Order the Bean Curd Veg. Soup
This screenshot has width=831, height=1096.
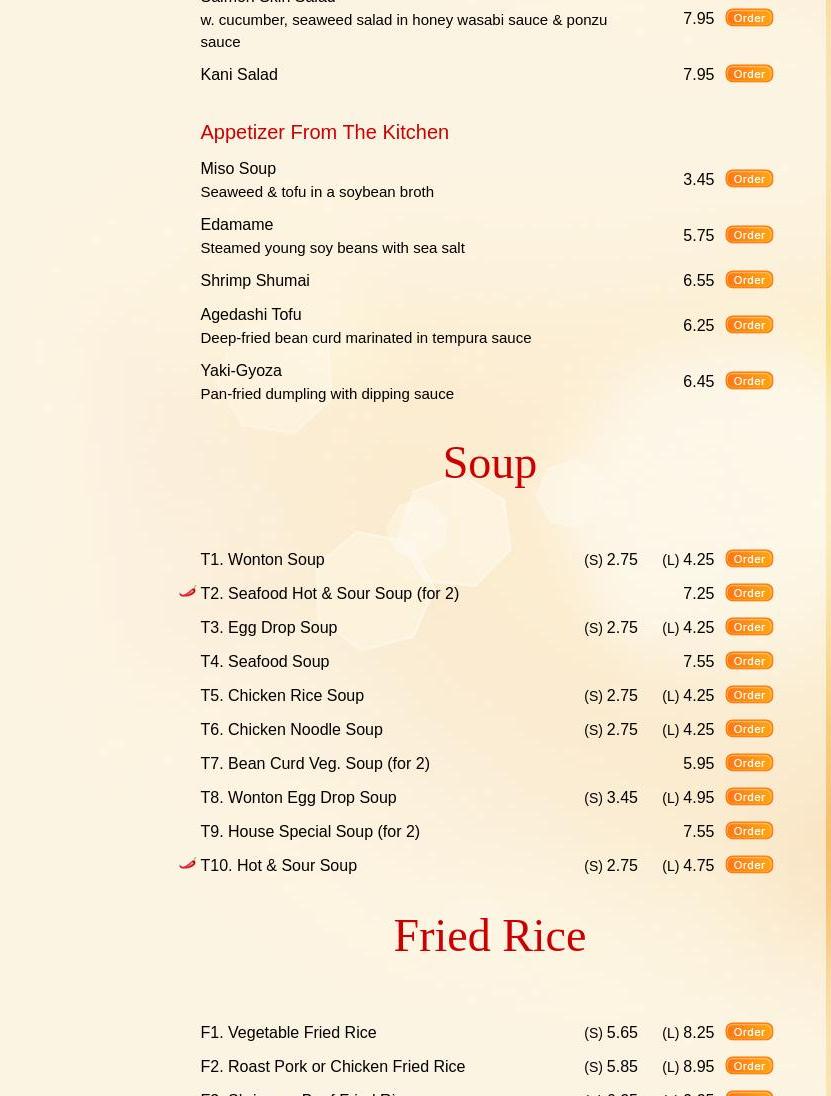[x=748, y=763]
